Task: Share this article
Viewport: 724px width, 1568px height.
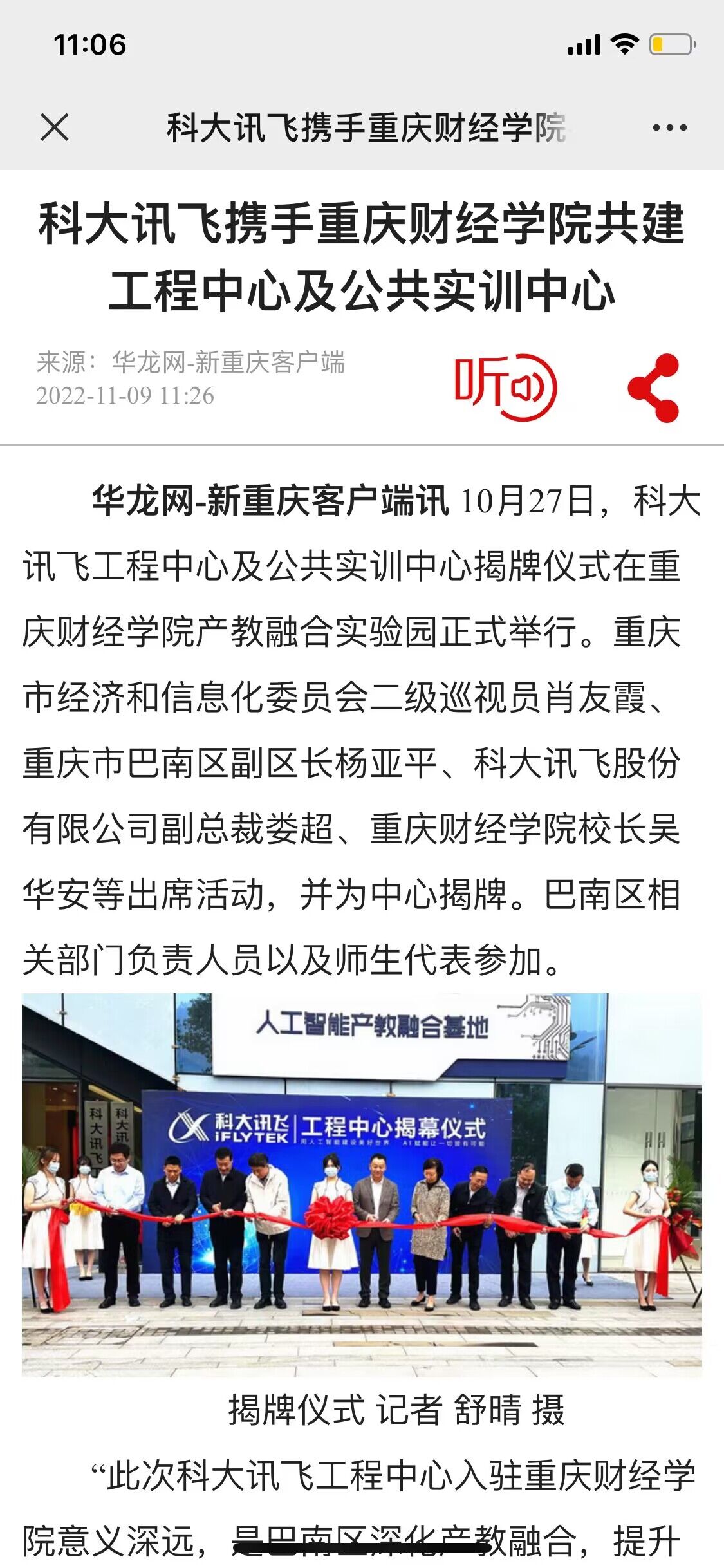Action: click(653, 387)
